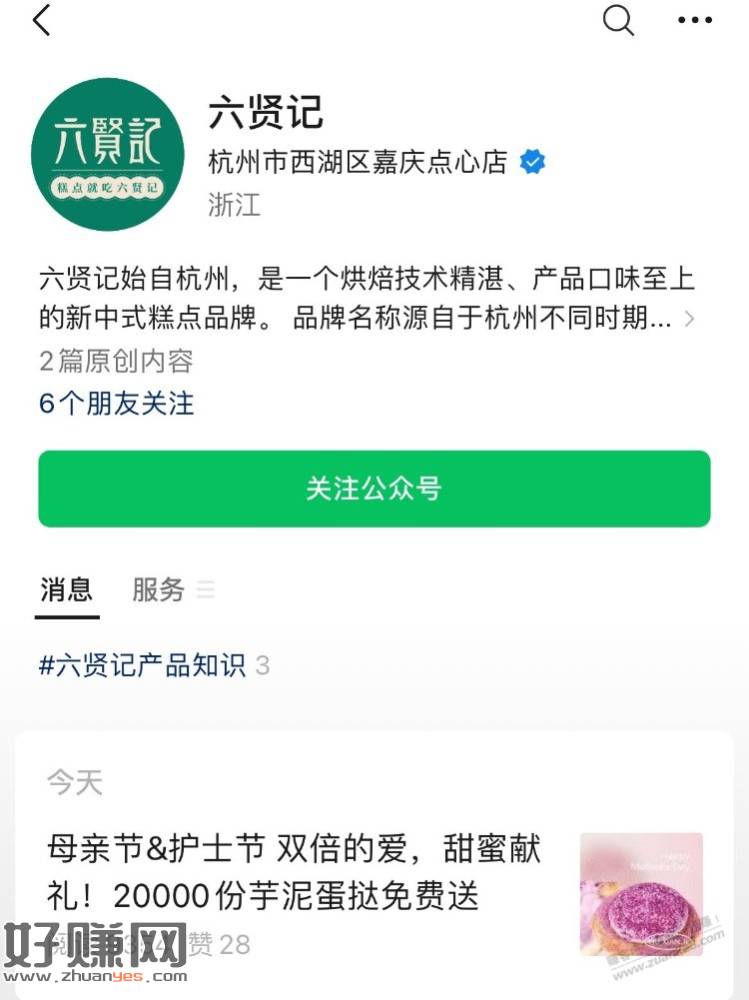
Task: Open the three-dot overflow menu
Action: (694, 20)
